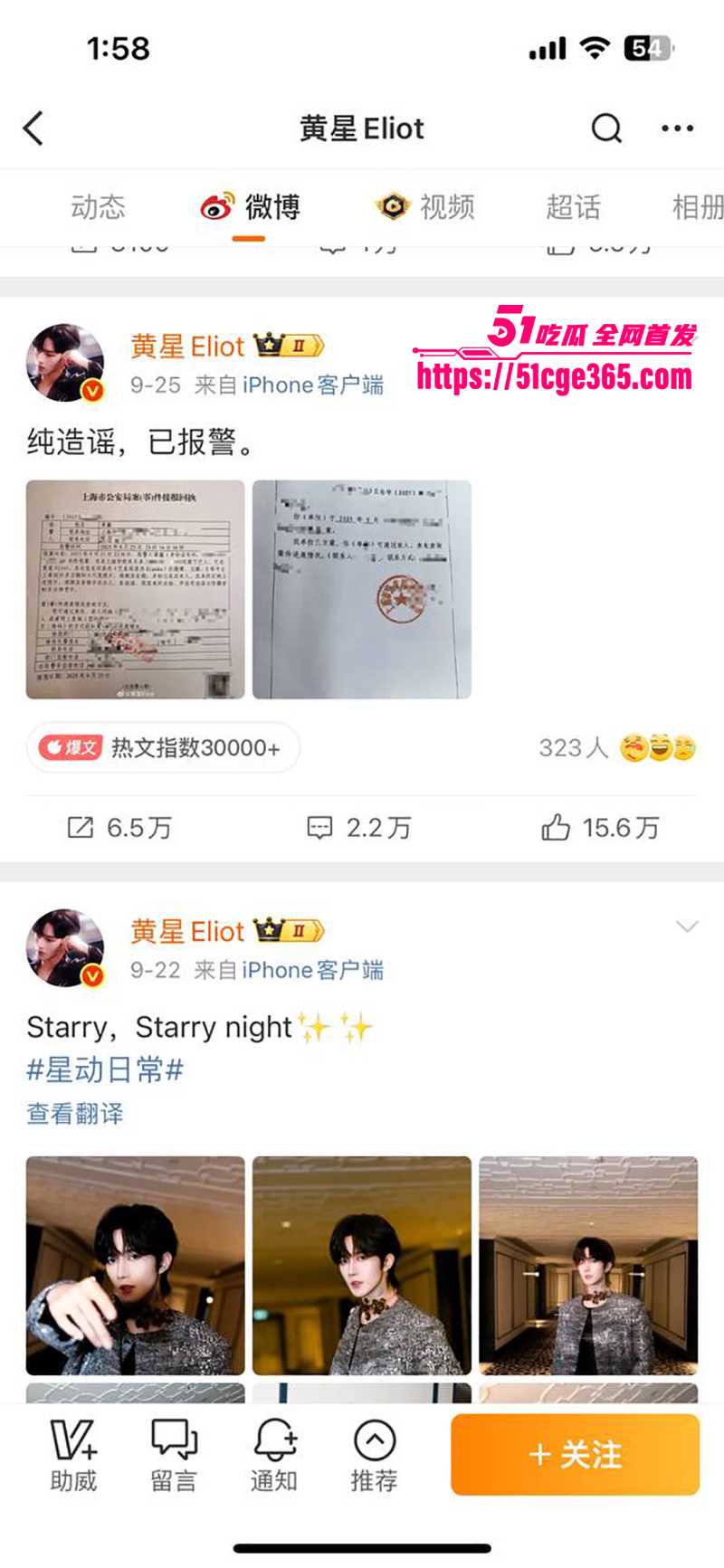Open search on the profile page
This screenshot has width=724, height=1568.
(605, 128)
